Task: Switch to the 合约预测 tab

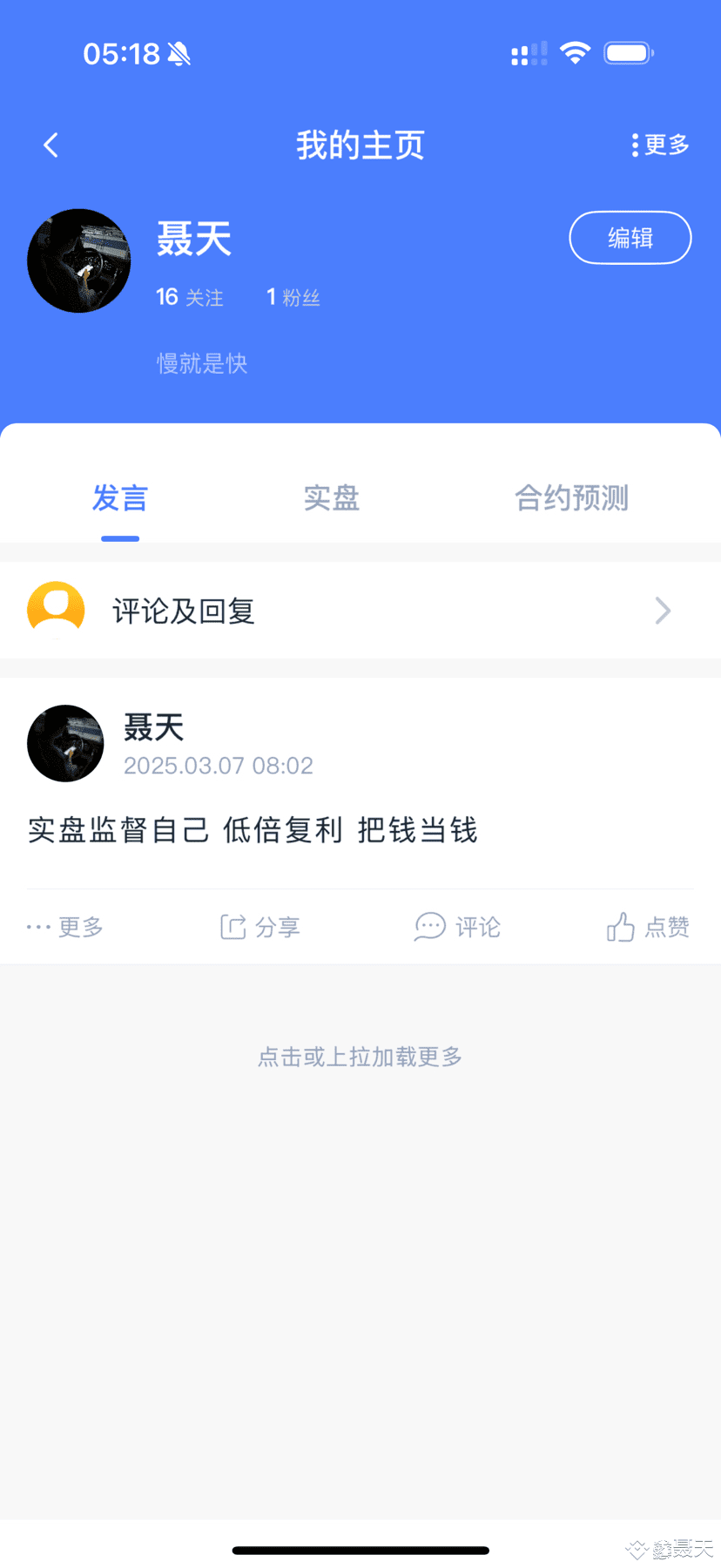Action: pos(571,498)
